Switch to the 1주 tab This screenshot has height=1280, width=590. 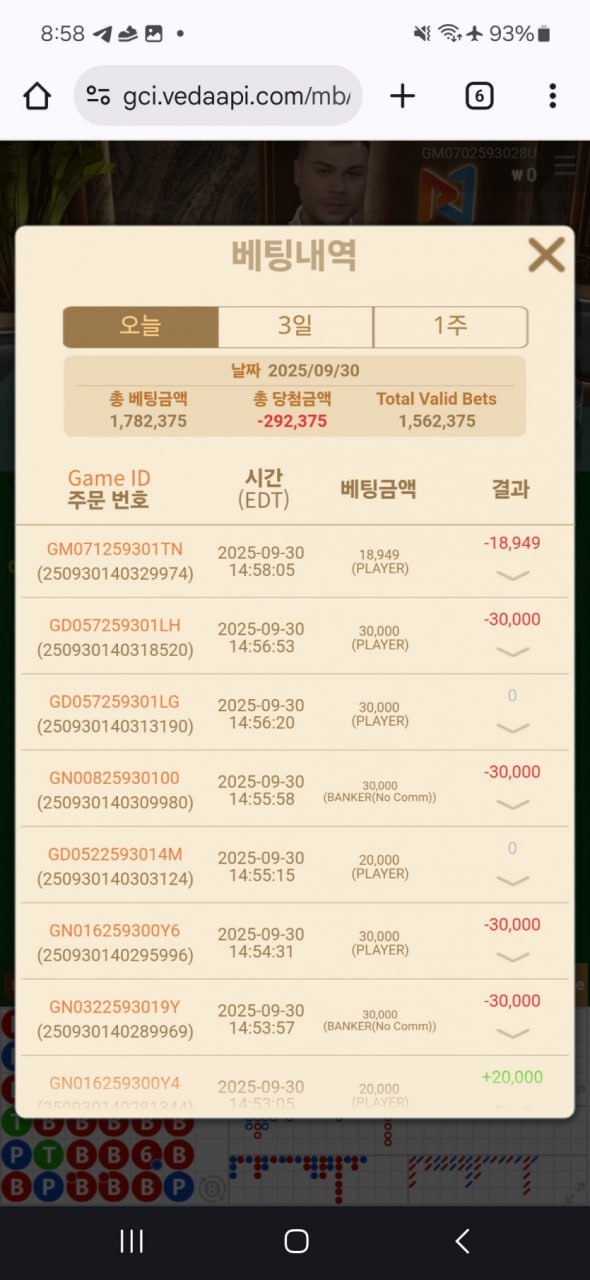(x=450, y=326)
